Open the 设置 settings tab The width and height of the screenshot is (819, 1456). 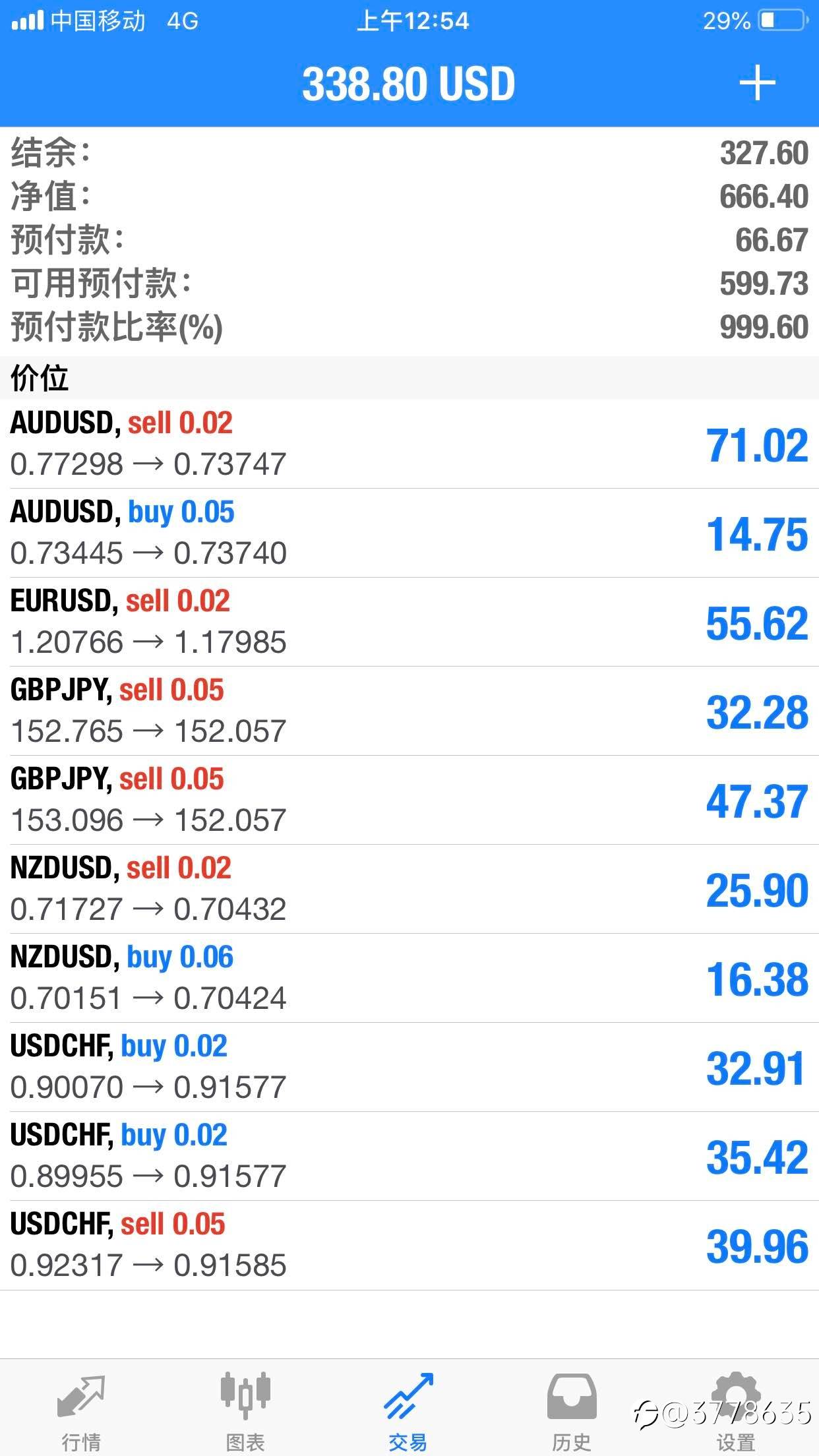pyautogui.click(x=735, y=1406)
